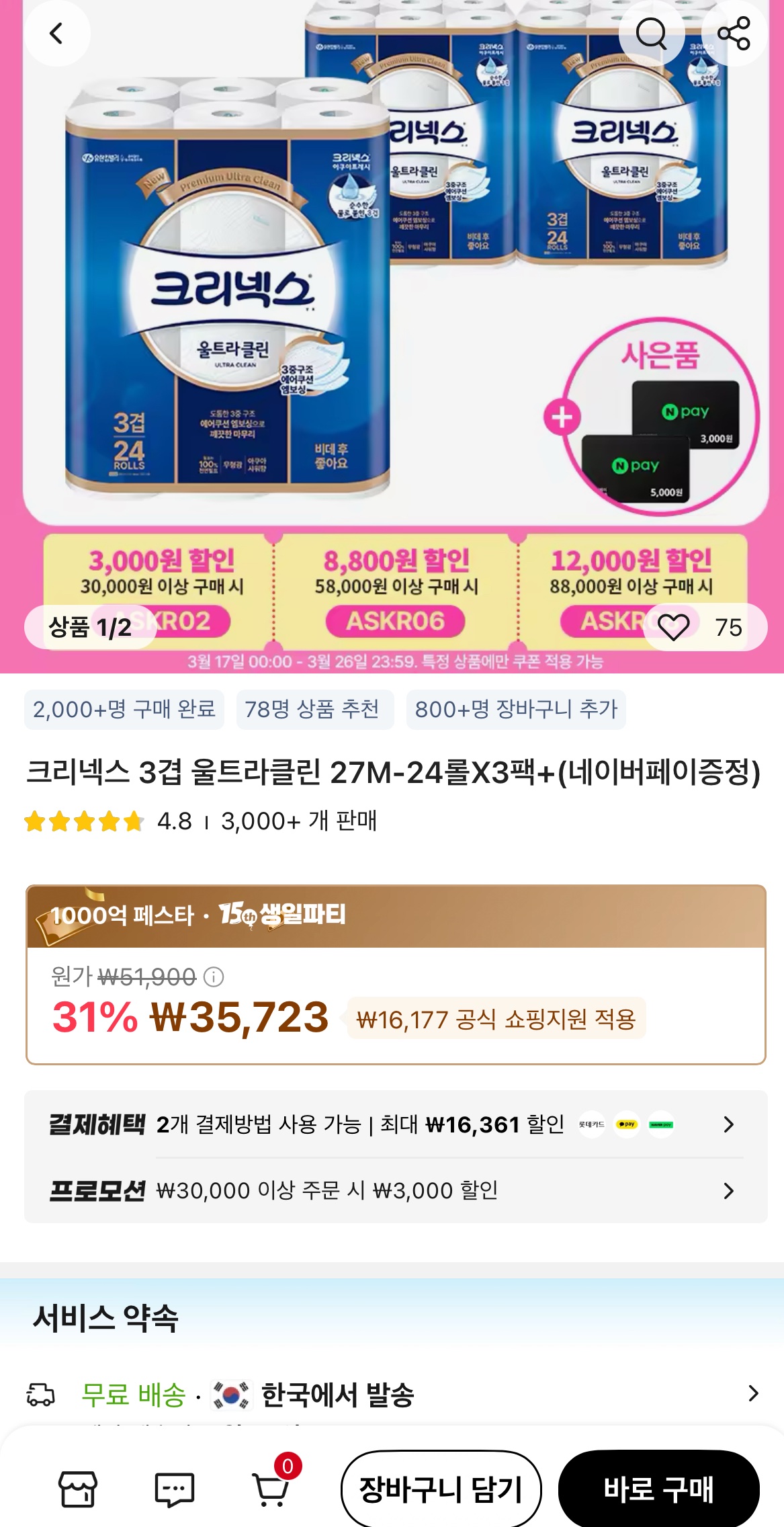Open 결제혜택 payment benefits row
The width and height of the screenshot is (784, 1527).
[395, 1124]
